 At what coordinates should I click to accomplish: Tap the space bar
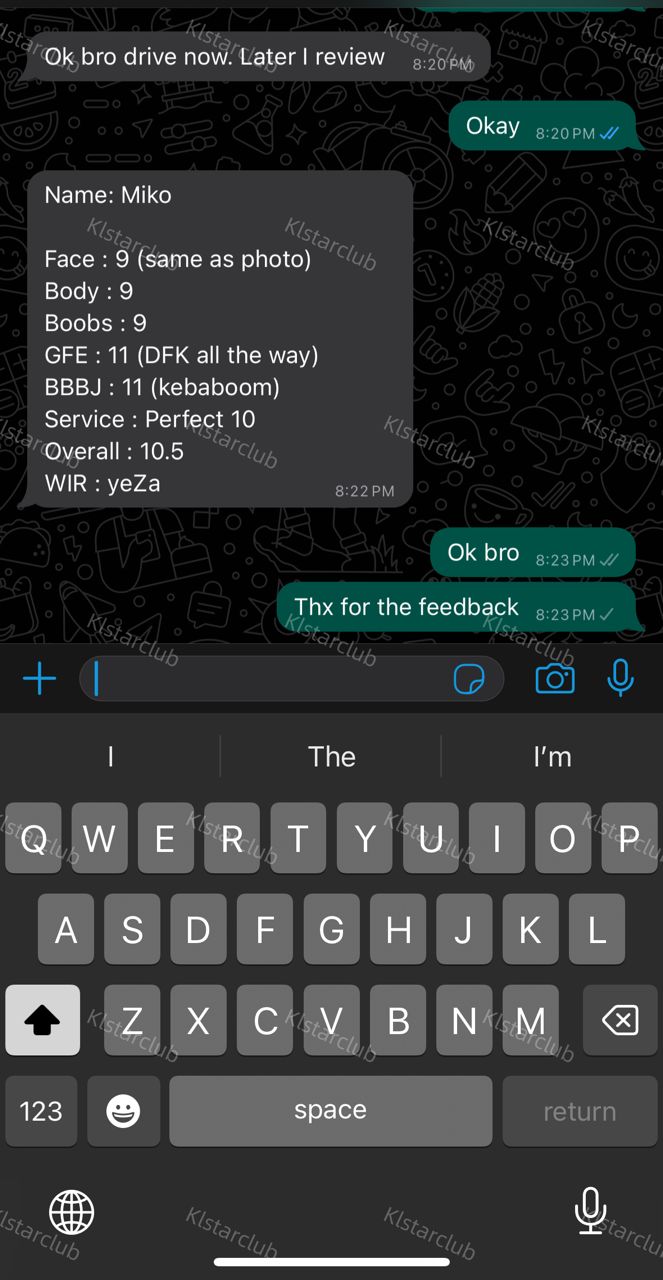(330, 1111)
